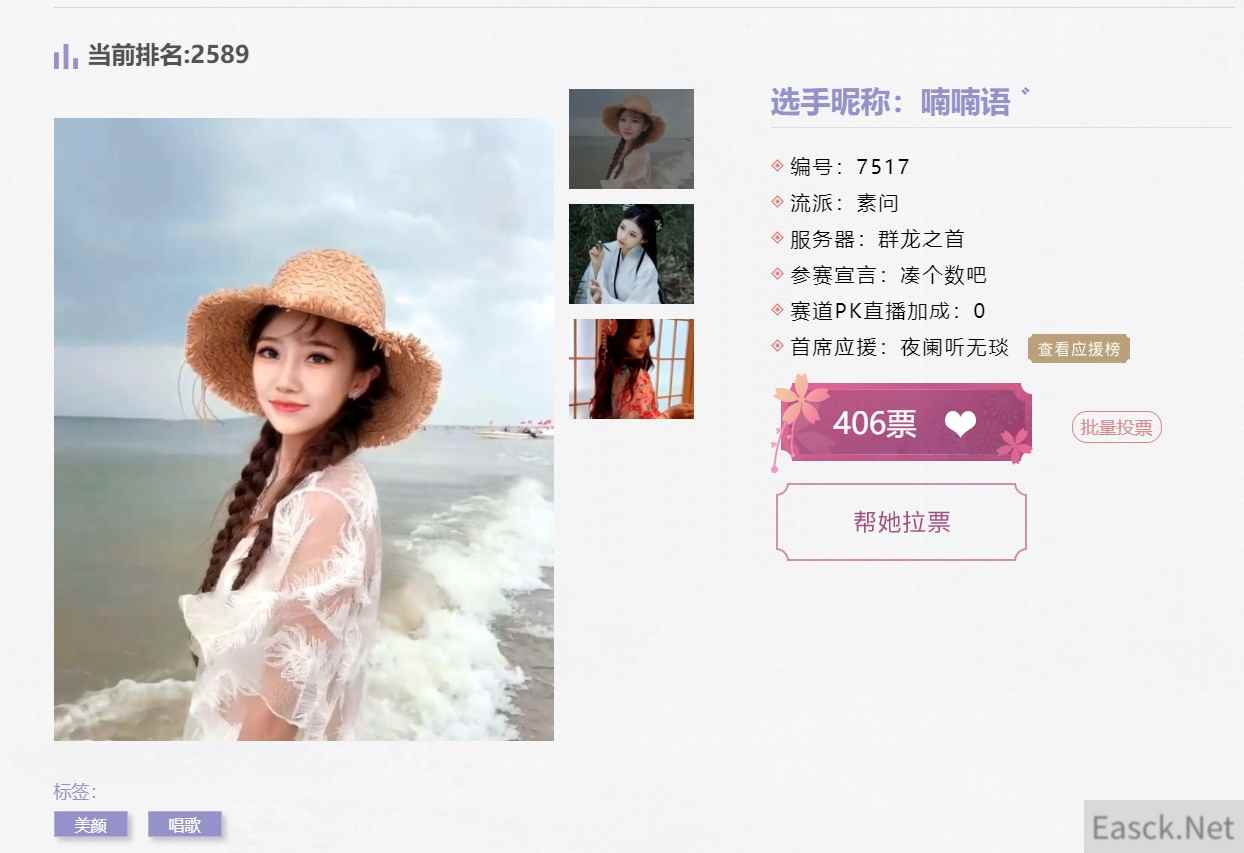Vote using the 406票 heart button

[905, 424]
